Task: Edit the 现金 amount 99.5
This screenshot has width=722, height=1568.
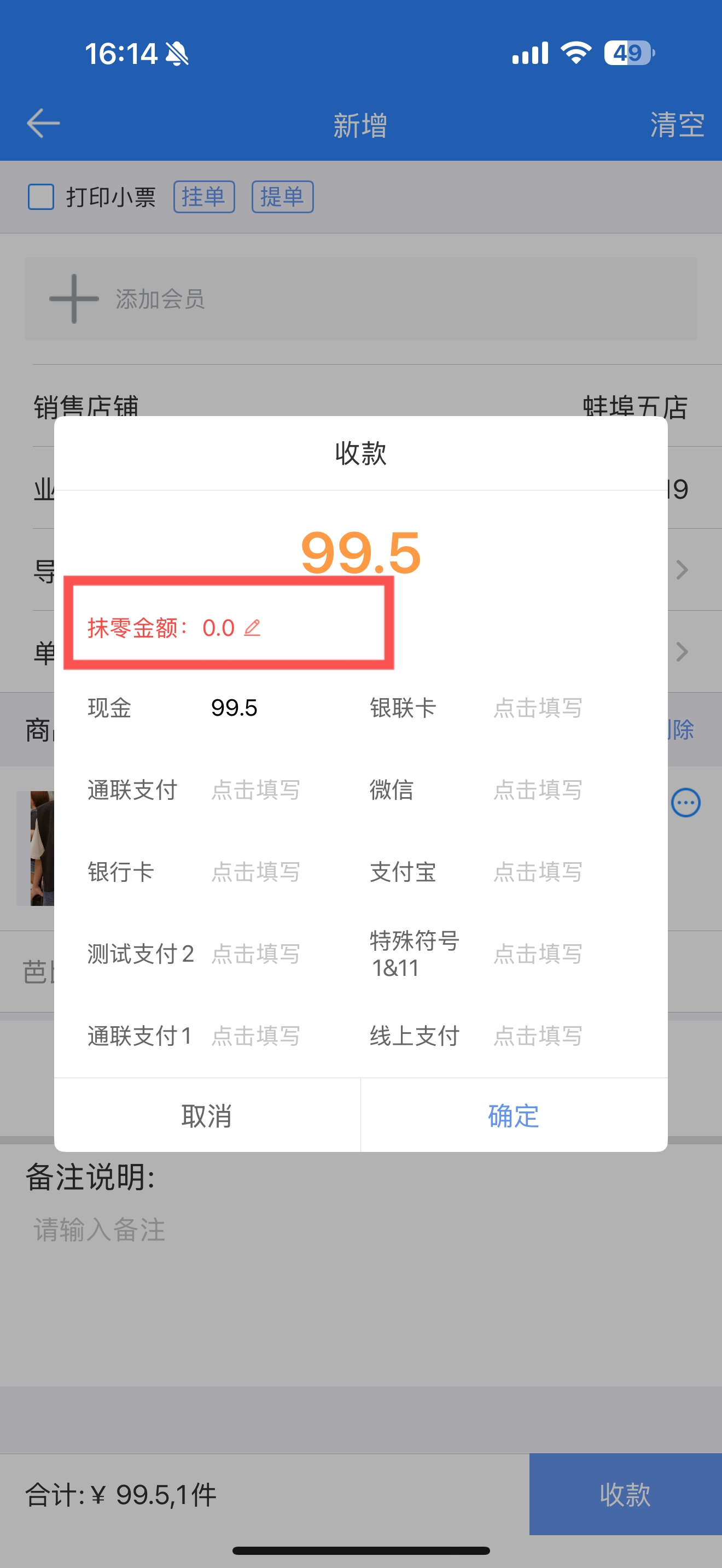Action: [234, 708]
